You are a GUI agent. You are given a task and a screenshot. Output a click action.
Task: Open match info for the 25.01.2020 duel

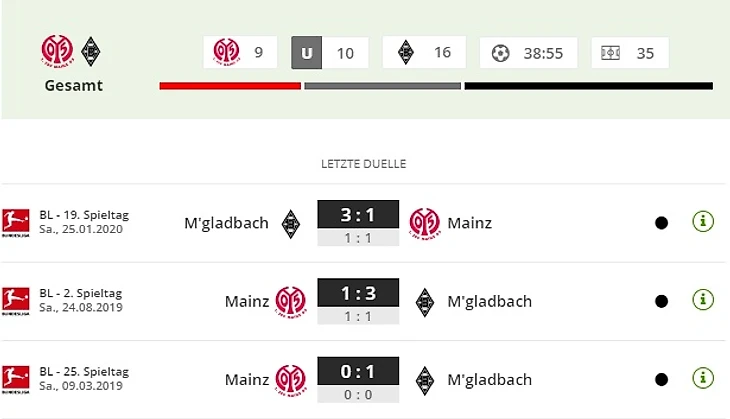click(x=703, y=221)
